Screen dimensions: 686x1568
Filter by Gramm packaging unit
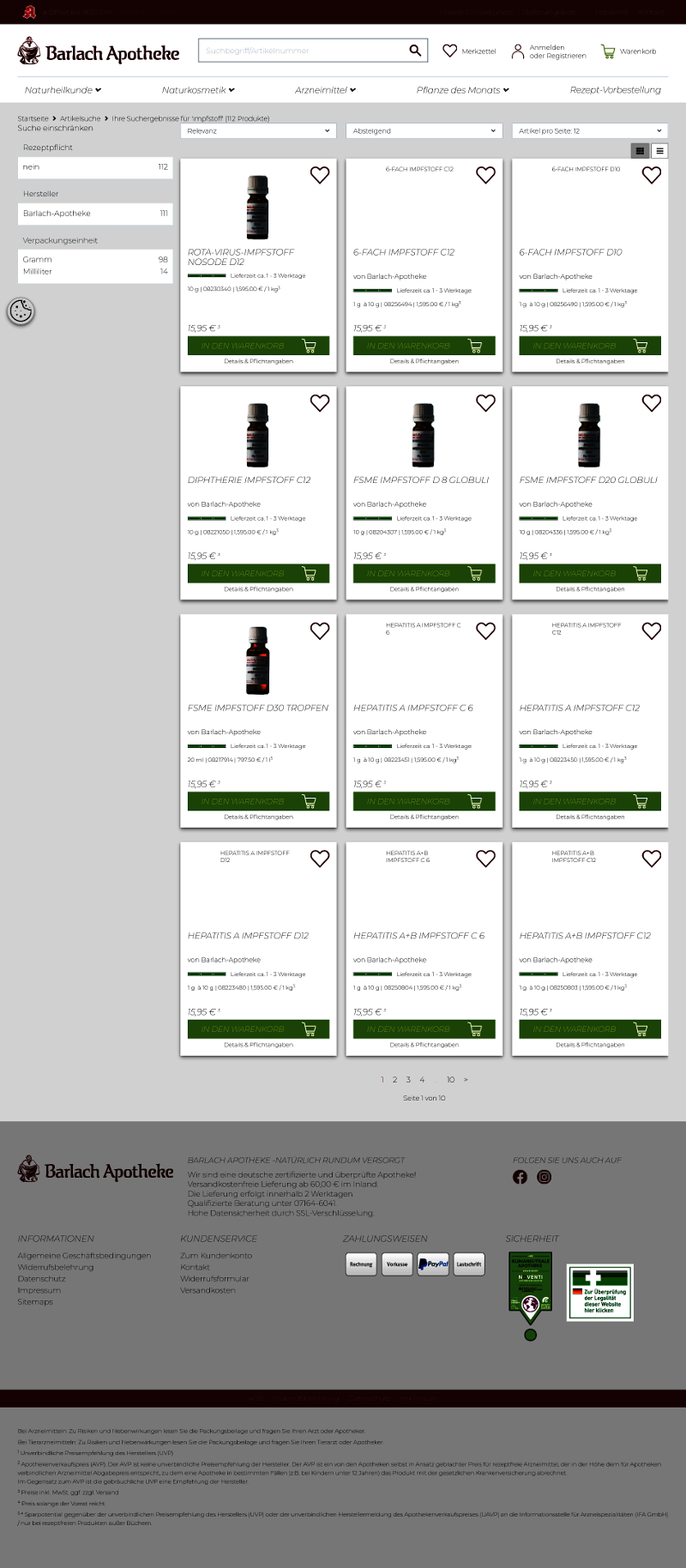[x=38, y=259]
